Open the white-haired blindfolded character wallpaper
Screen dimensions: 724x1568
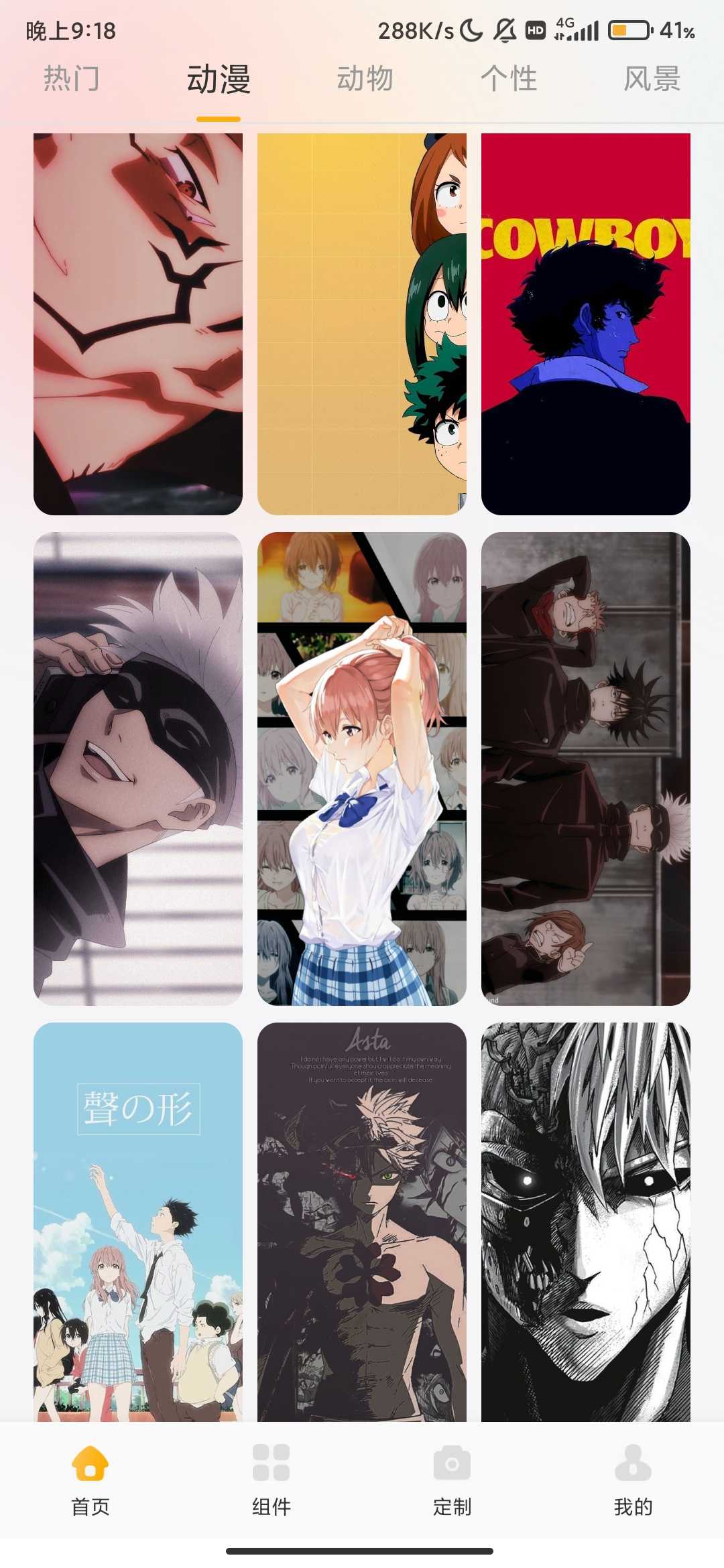click(x=138, y=768)
